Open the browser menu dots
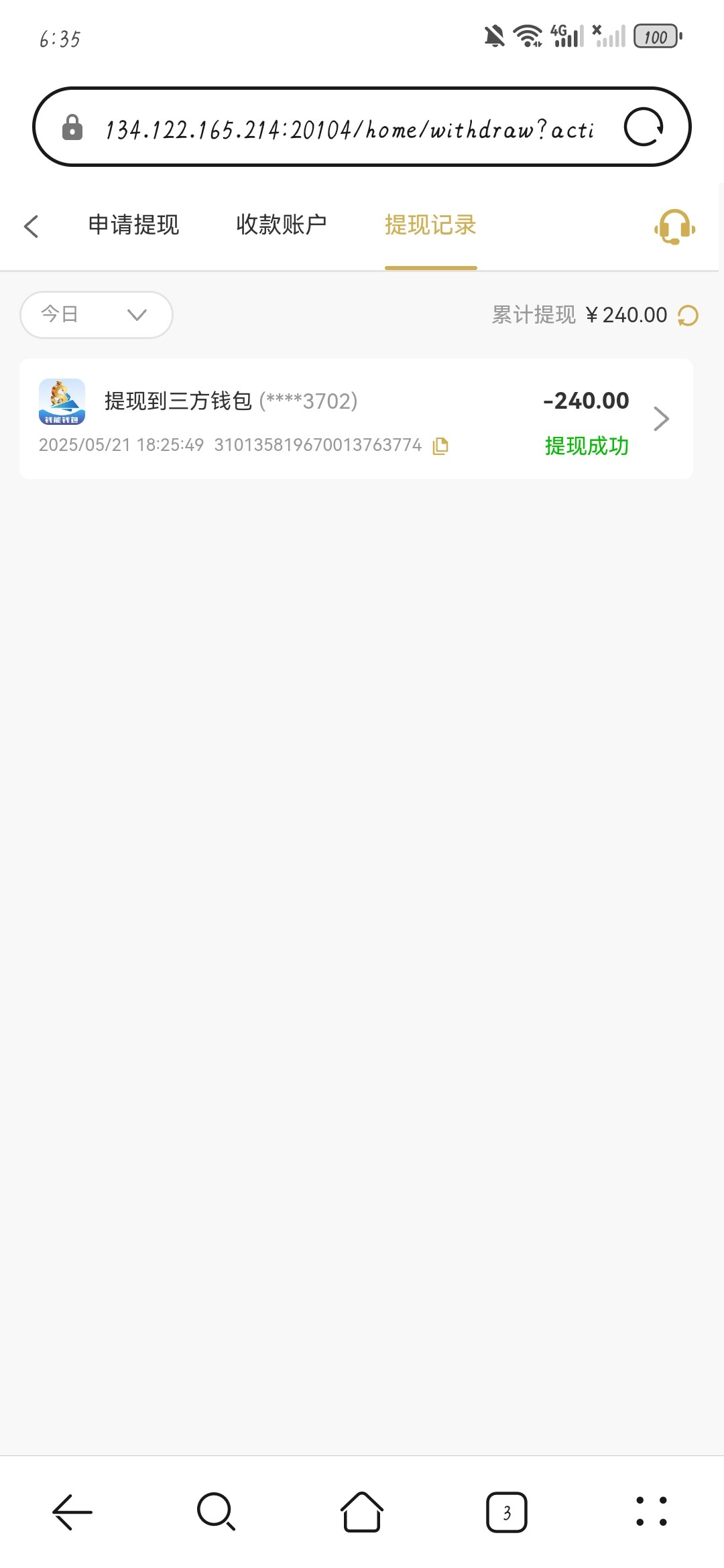 tap(652, 1512)
